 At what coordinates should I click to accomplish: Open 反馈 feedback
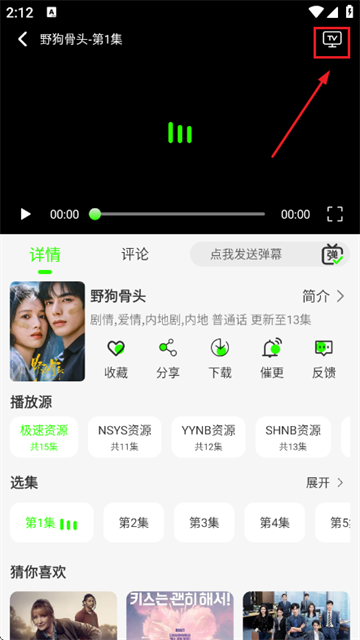pos(324,360)
